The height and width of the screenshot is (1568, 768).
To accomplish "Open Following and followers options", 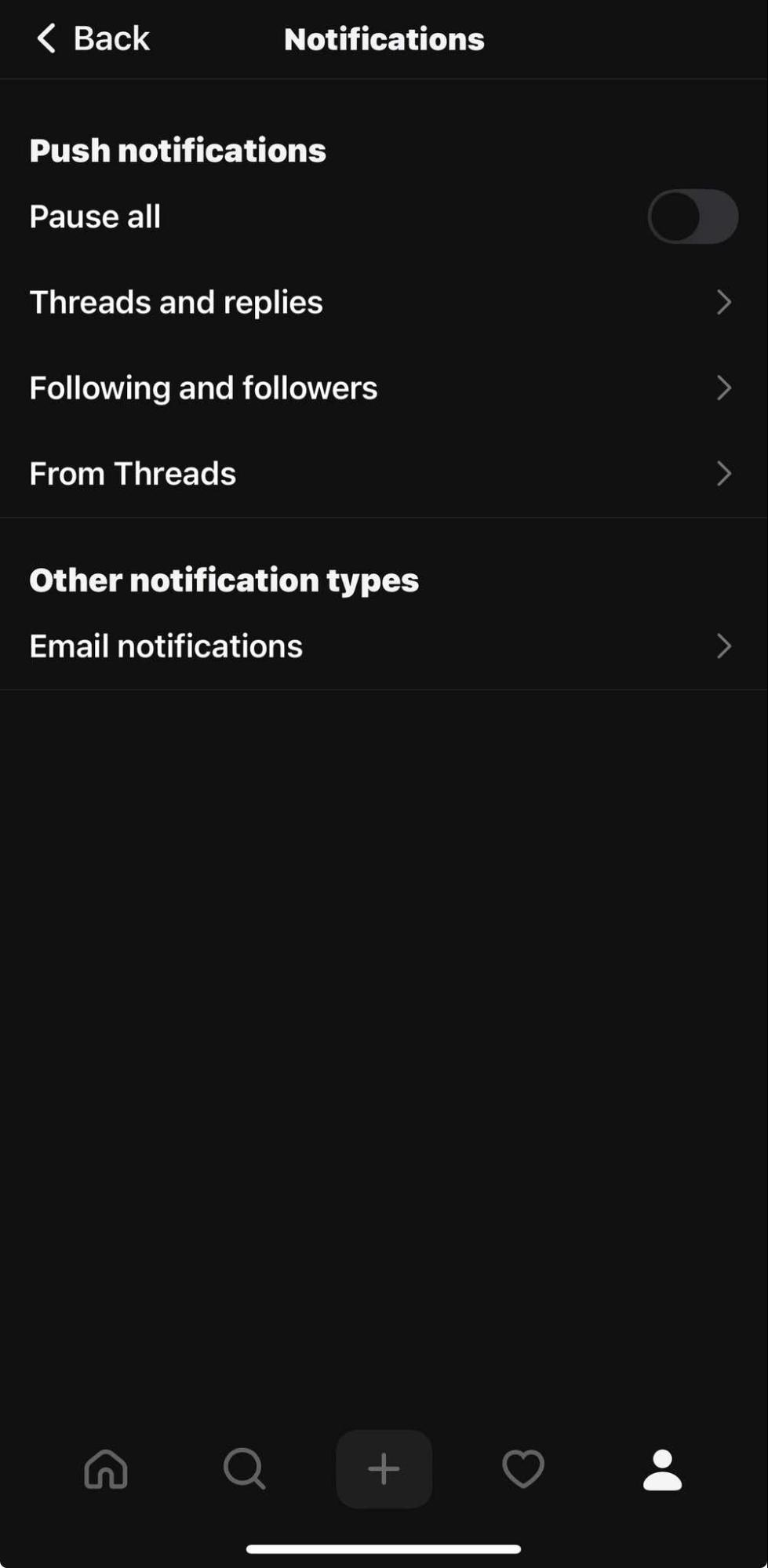I will (x=384, y=387).
